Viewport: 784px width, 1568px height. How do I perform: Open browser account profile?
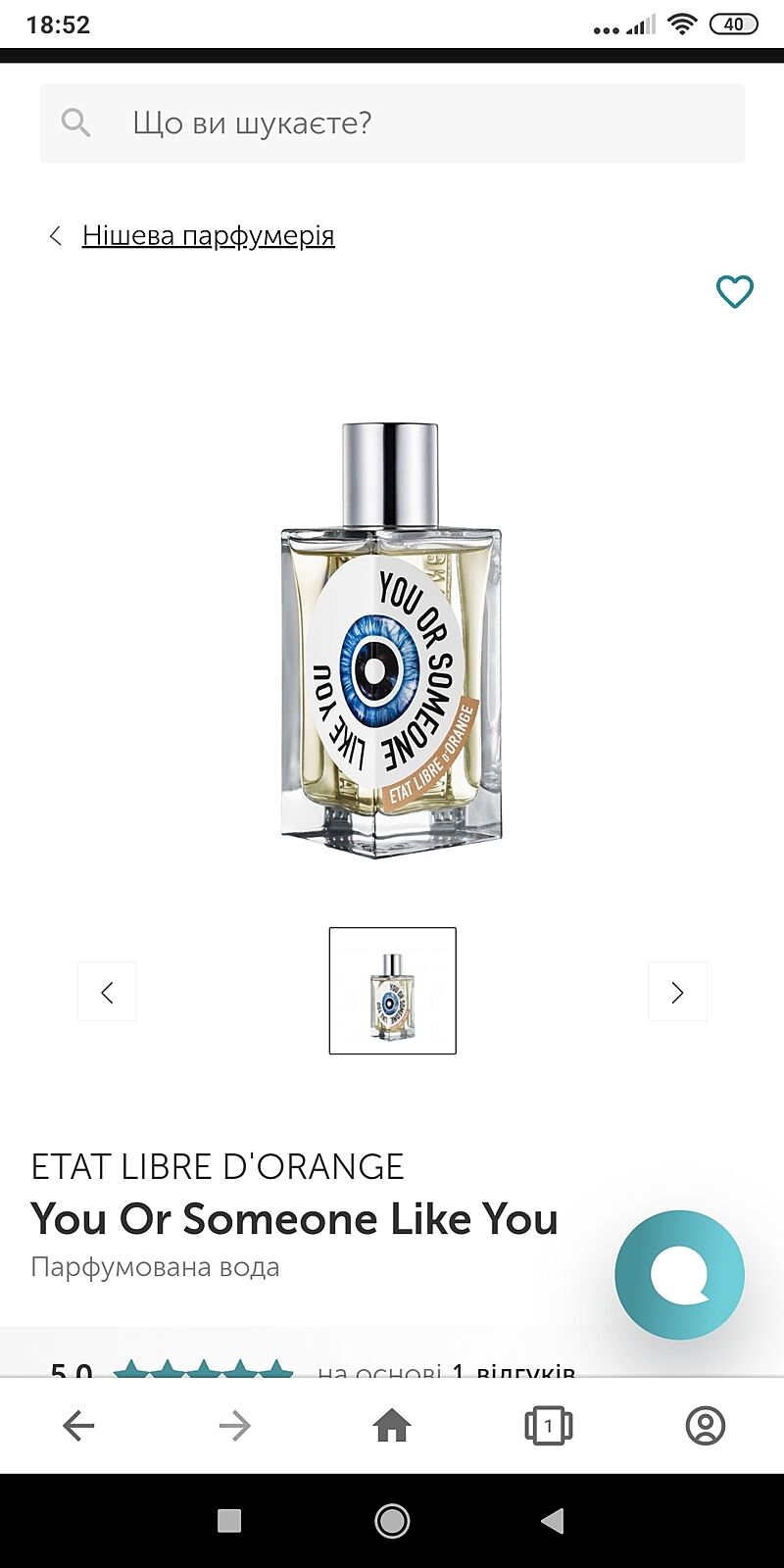pos(705,1426)
